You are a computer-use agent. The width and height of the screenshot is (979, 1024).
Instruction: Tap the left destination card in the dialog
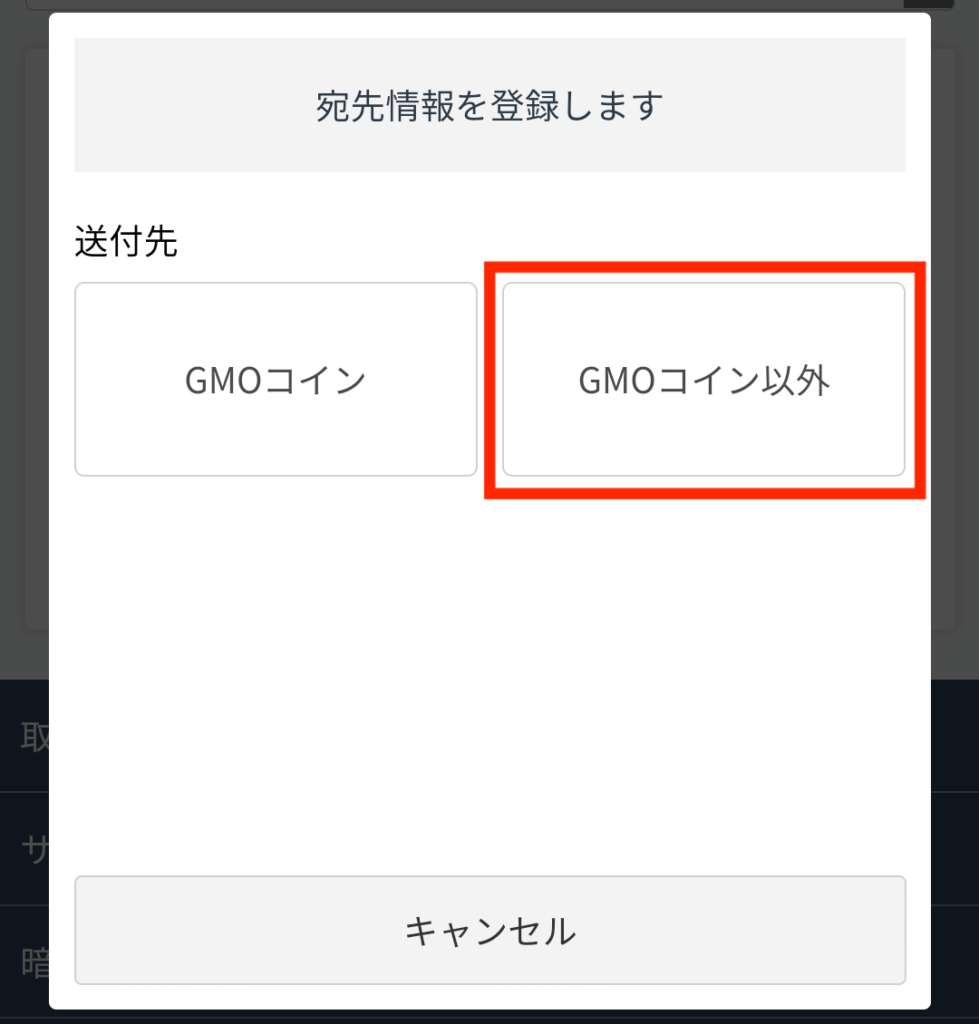pos(275,378)
